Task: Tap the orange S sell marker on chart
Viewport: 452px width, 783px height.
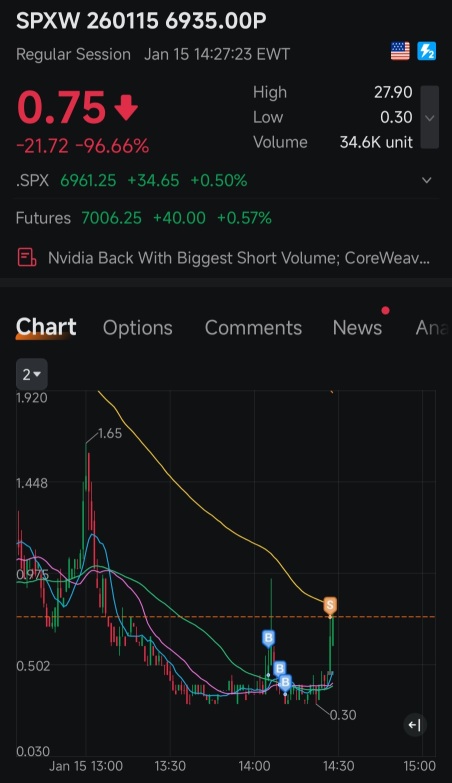Action: click(x=330, y=605)
